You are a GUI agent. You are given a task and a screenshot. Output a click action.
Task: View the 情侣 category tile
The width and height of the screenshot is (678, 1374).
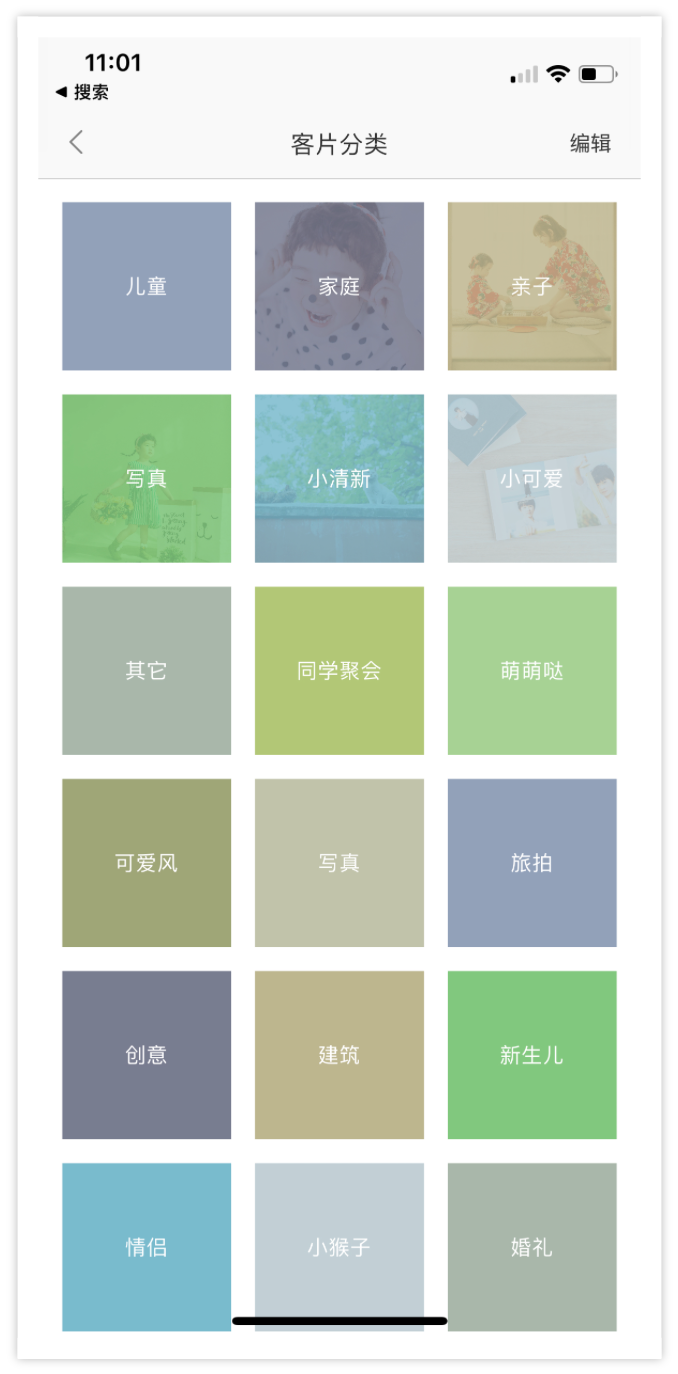146,1246
